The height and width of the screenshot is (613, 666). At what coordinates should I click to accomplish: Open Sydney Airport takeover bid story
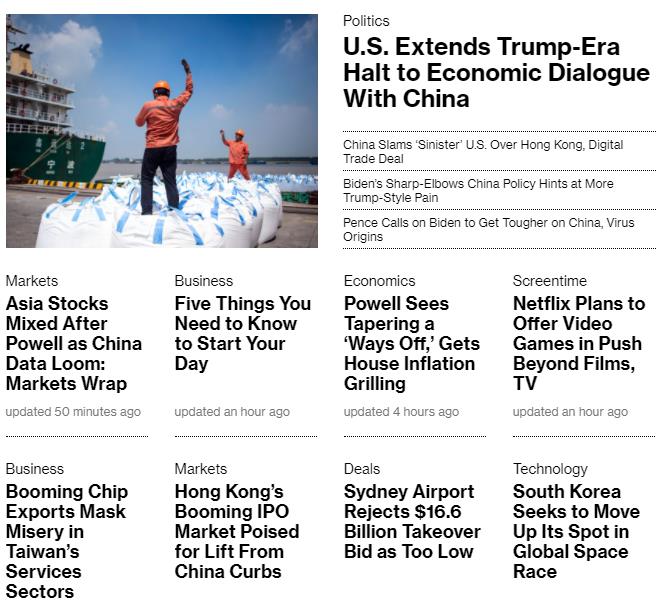point(412,521)
